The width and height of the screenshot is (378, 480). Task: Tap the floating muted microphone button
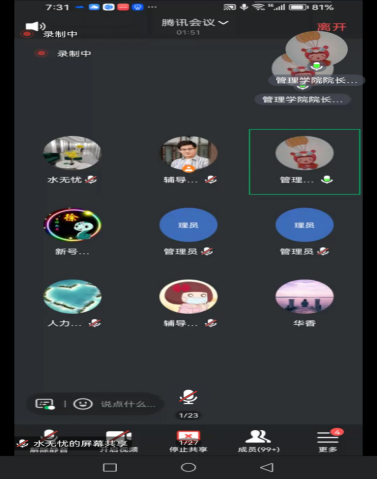pos(188,397)
